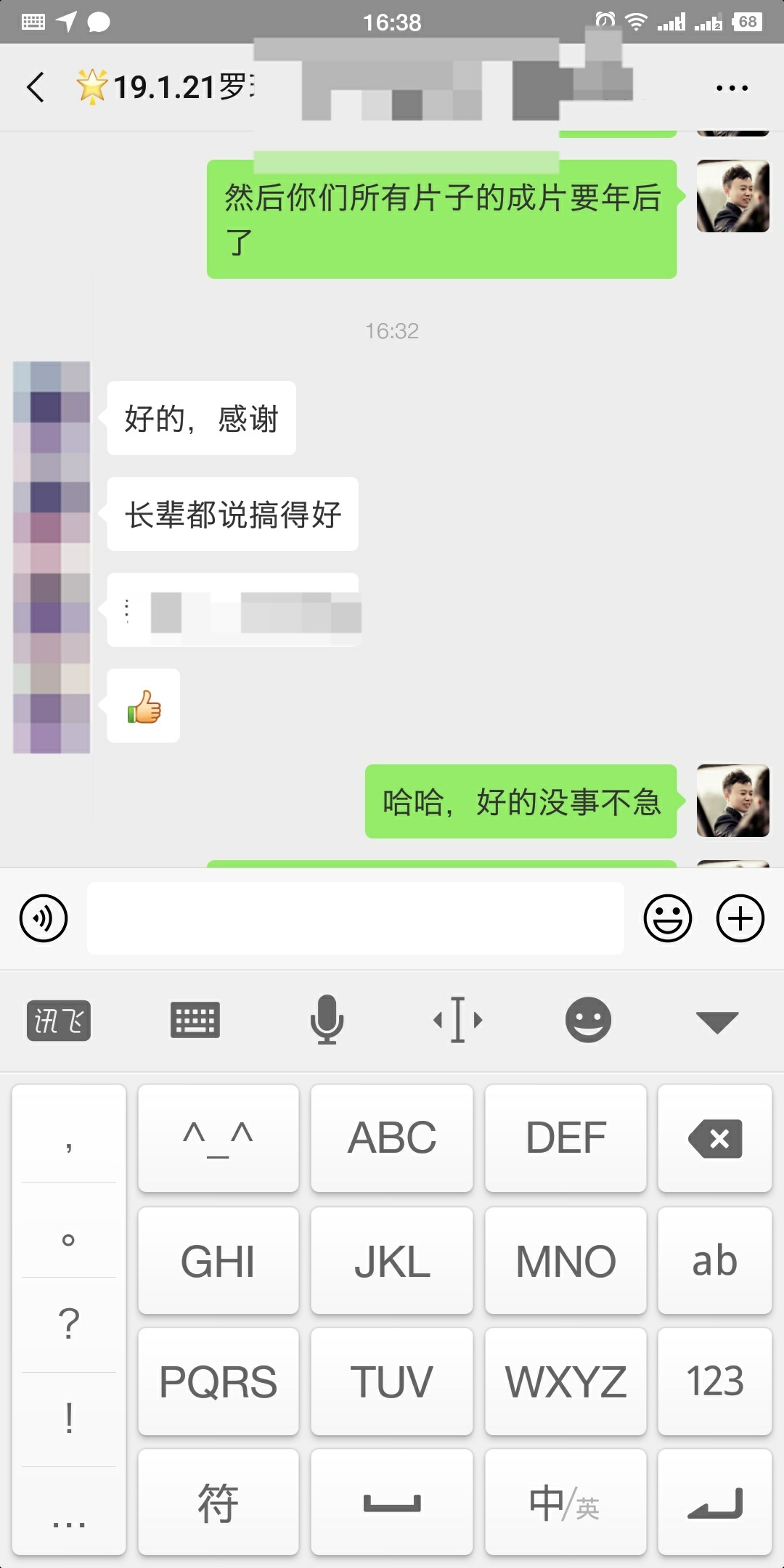
Task: Toggle 中/英 input language
Action: [x=565, y=1502]
